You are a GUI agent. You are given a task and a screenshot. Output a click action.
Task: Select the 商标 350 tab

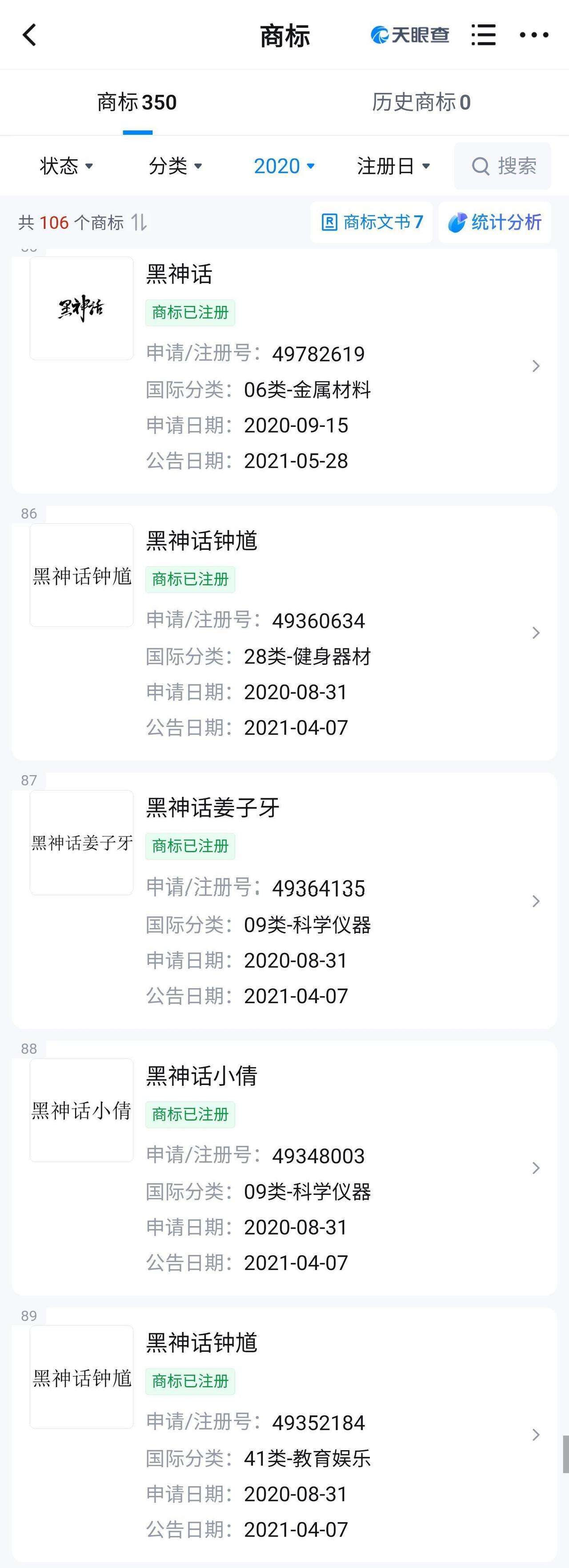pos(137,102)
